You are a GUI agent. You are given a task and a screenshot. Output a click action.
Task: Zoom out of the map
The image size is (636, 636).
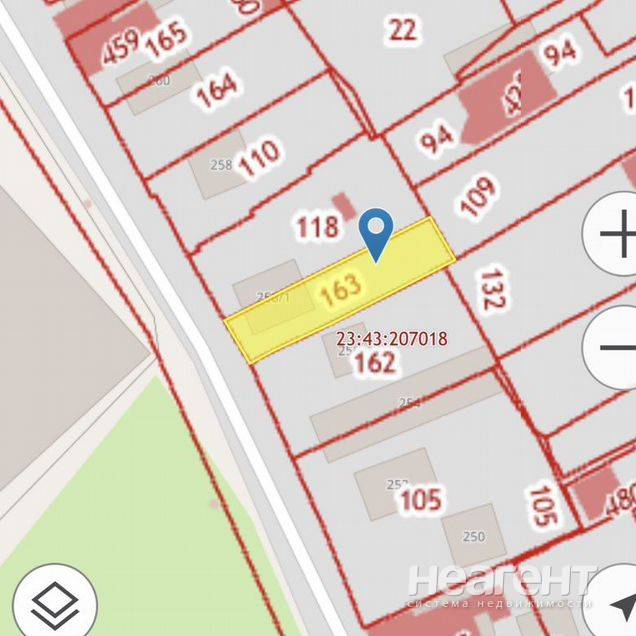click(614, 347)
